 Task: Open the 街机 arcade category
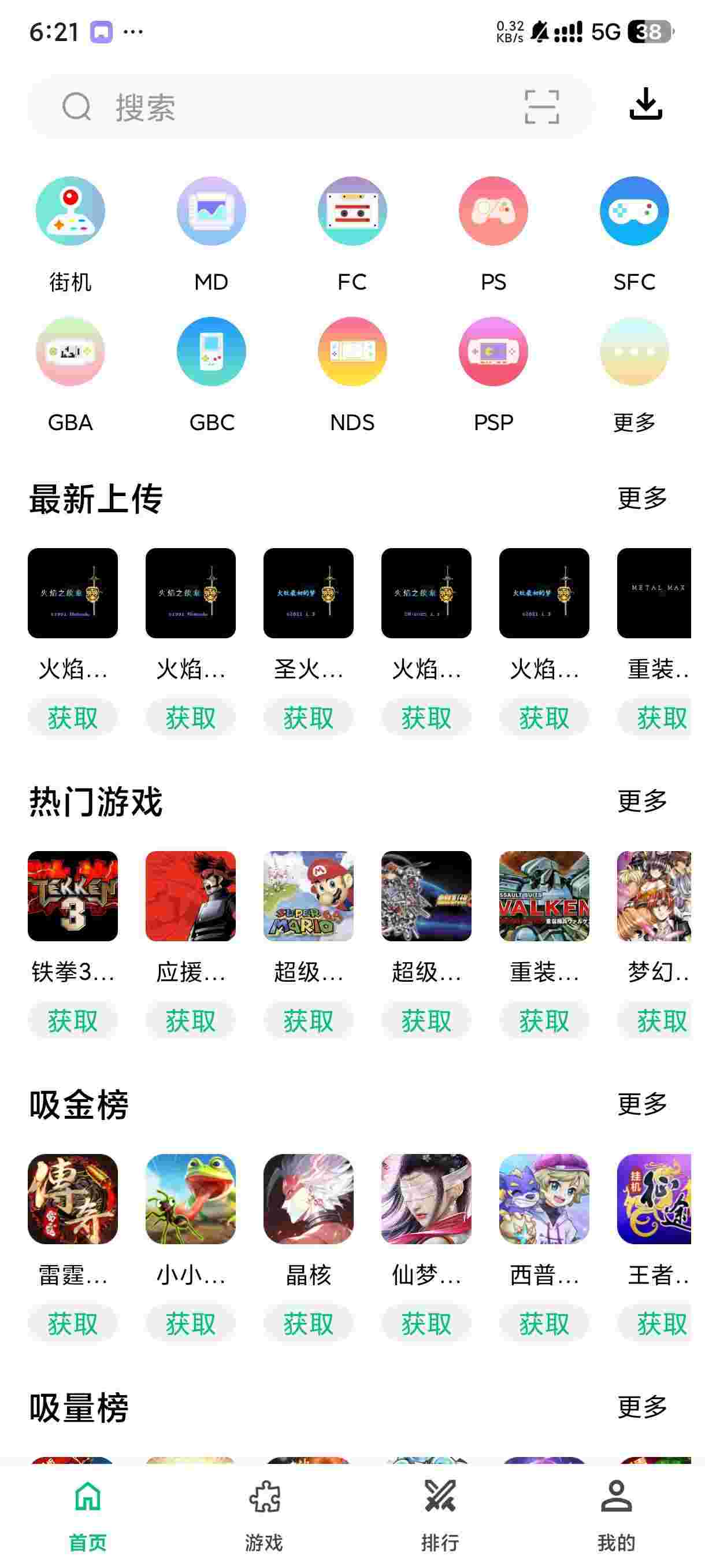(70, 211)
